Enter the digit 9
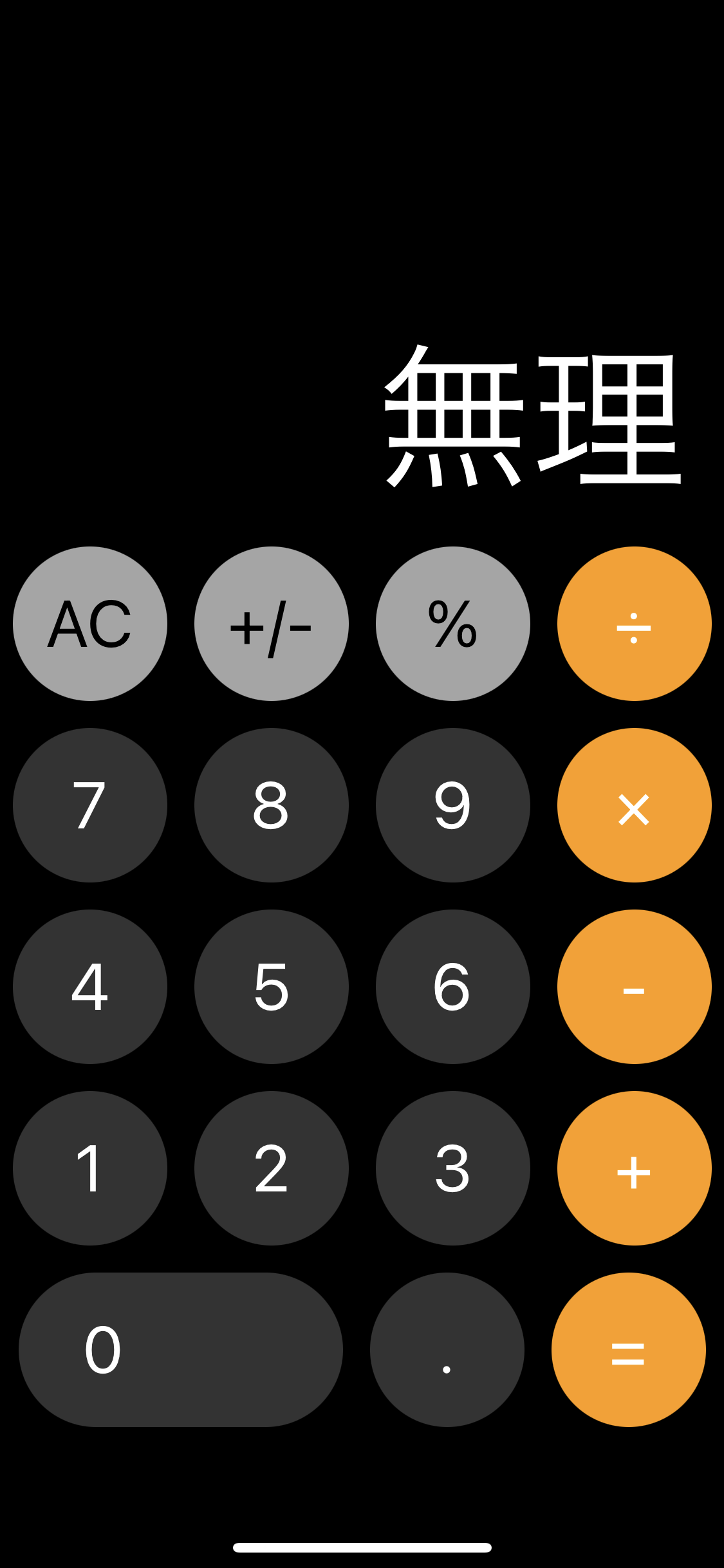The height and width of the screenshot is (1568, 724). click(x=453, y=805)
